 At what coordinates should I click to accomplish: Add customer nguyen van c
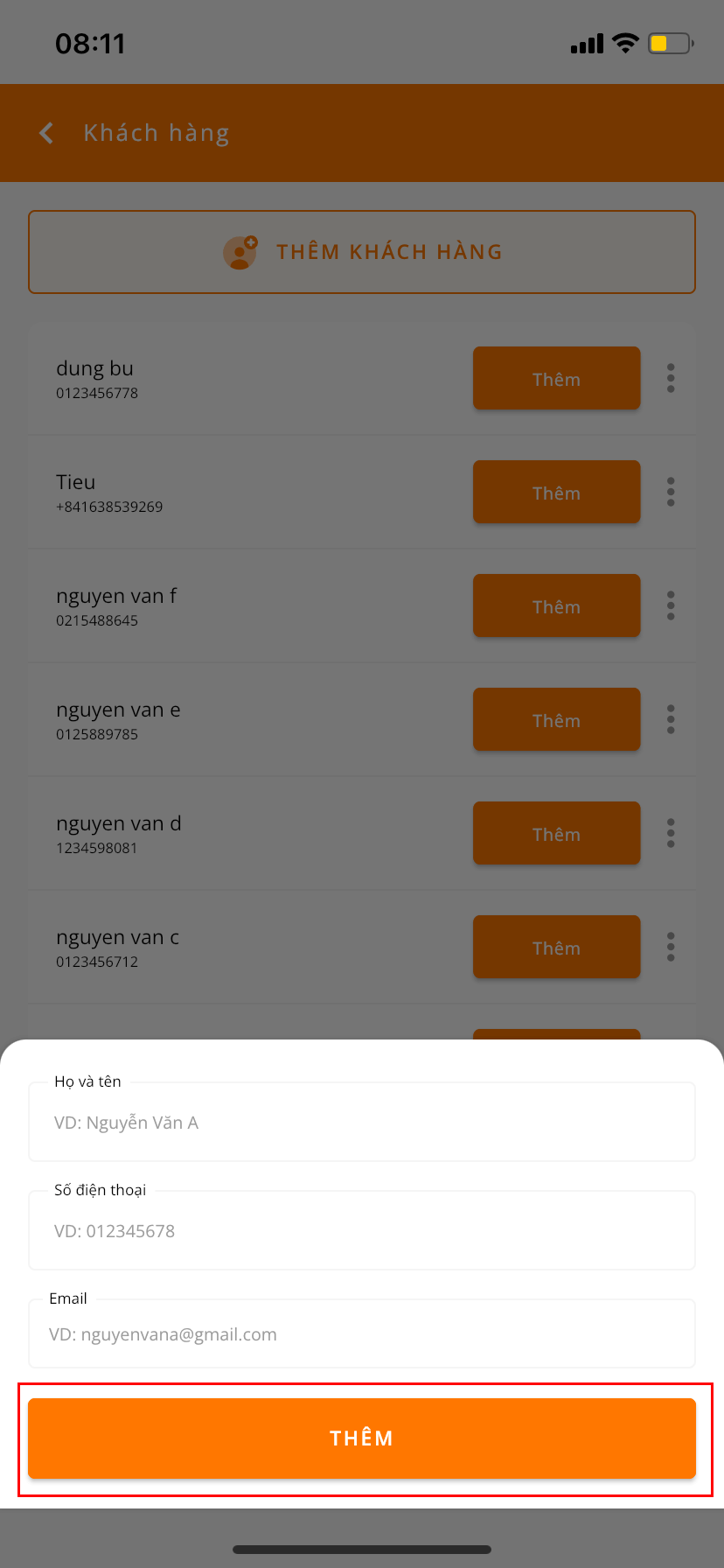pyautogui.click(x=557, y=947)
